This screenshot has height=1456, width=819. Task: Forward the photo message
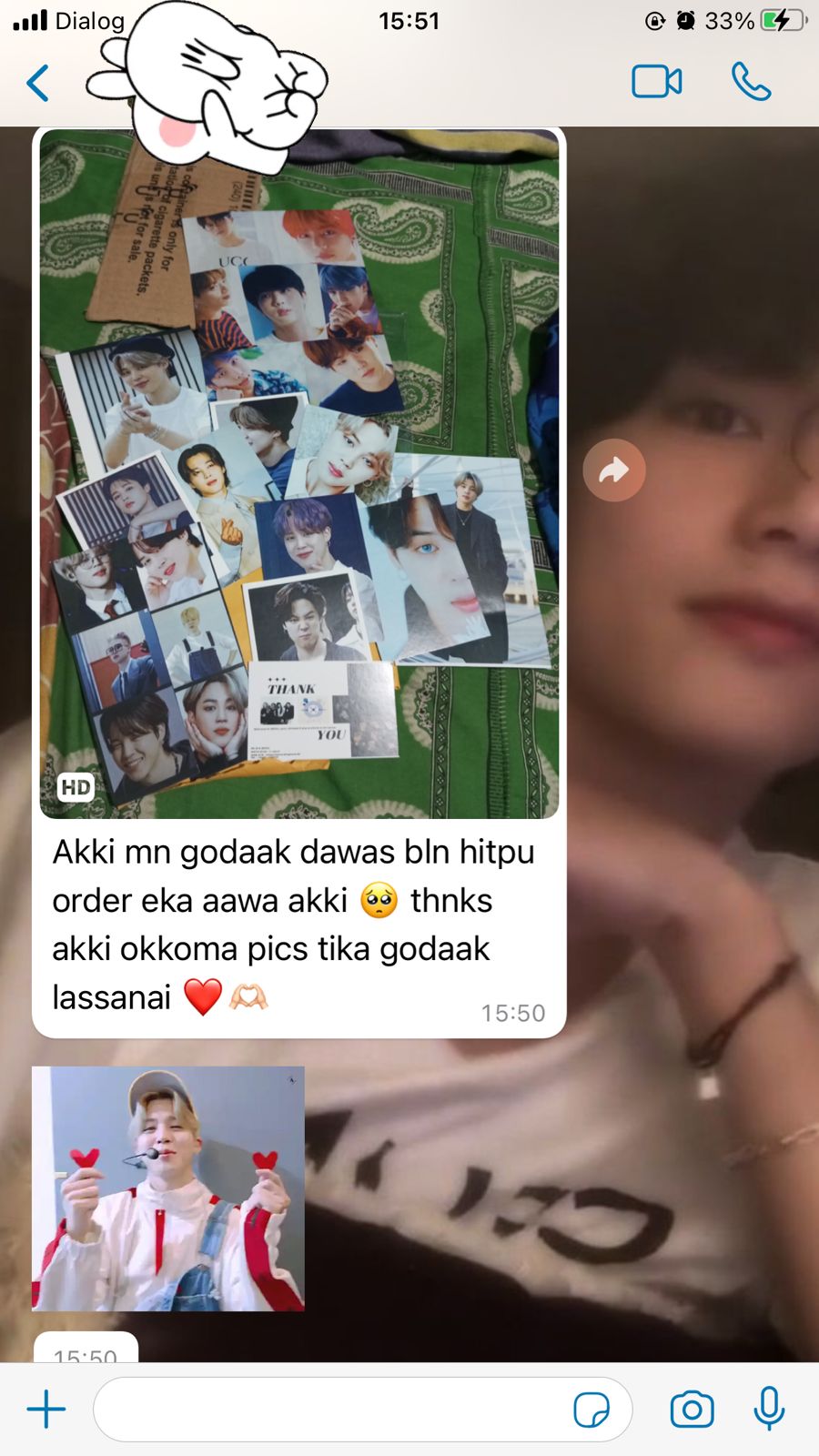click(614, 470)
